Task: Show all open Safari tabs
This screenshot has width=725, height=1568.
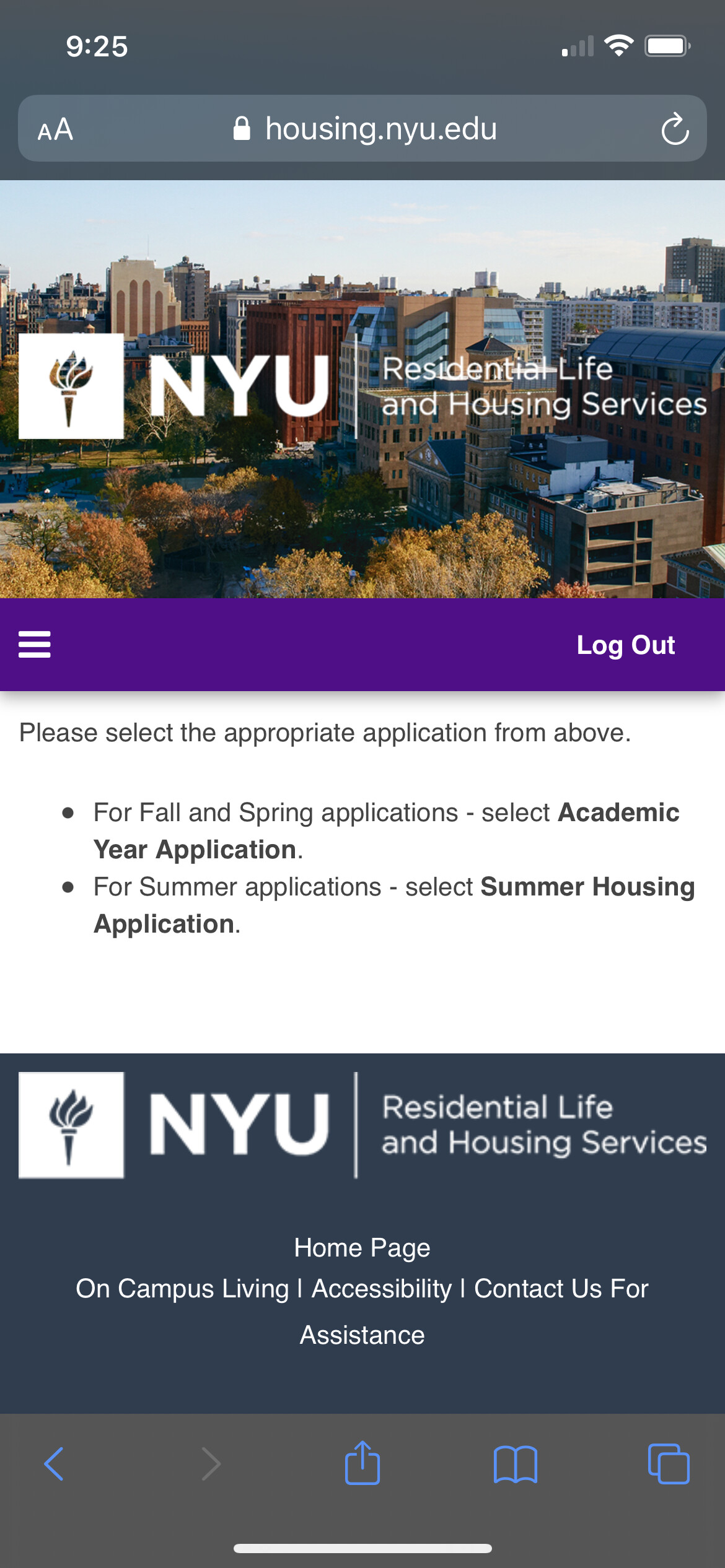Action: coord(668,1464)
